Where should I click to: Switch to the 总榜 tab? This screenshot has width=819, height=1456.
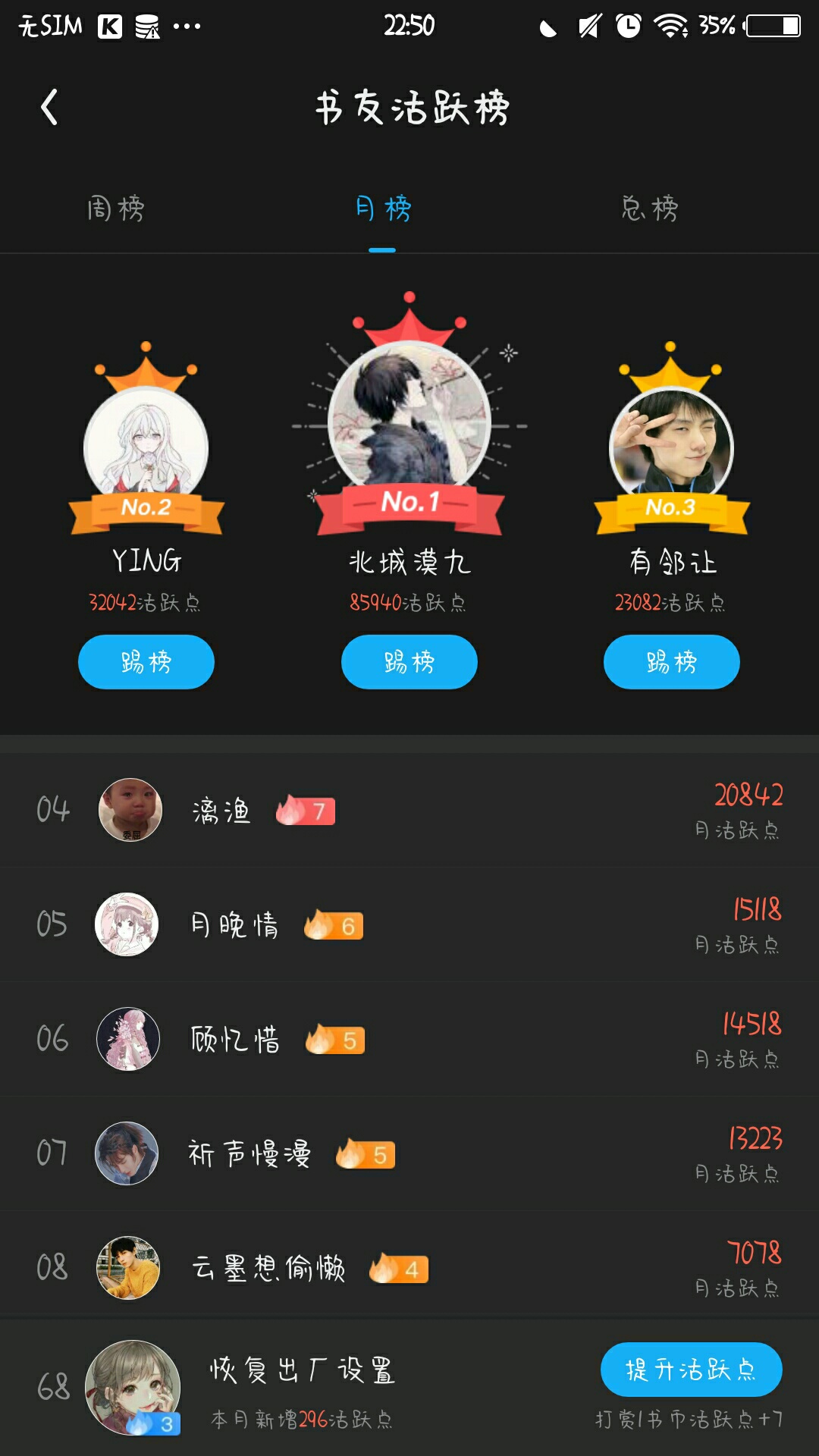[650, 208]
